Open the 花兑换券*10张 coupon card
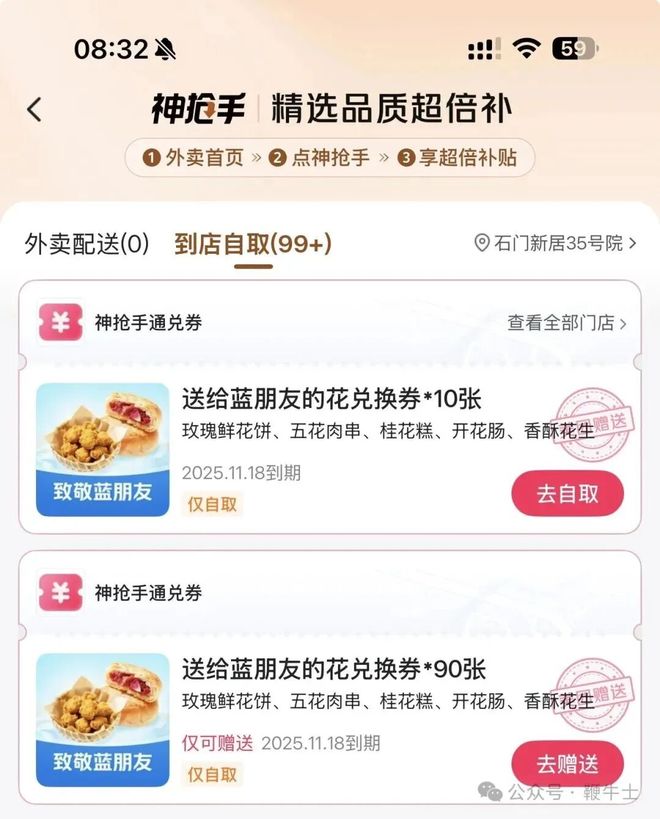The width and height of the screenshot is (660, 819). pyautogui.click(x=332, y=400)
